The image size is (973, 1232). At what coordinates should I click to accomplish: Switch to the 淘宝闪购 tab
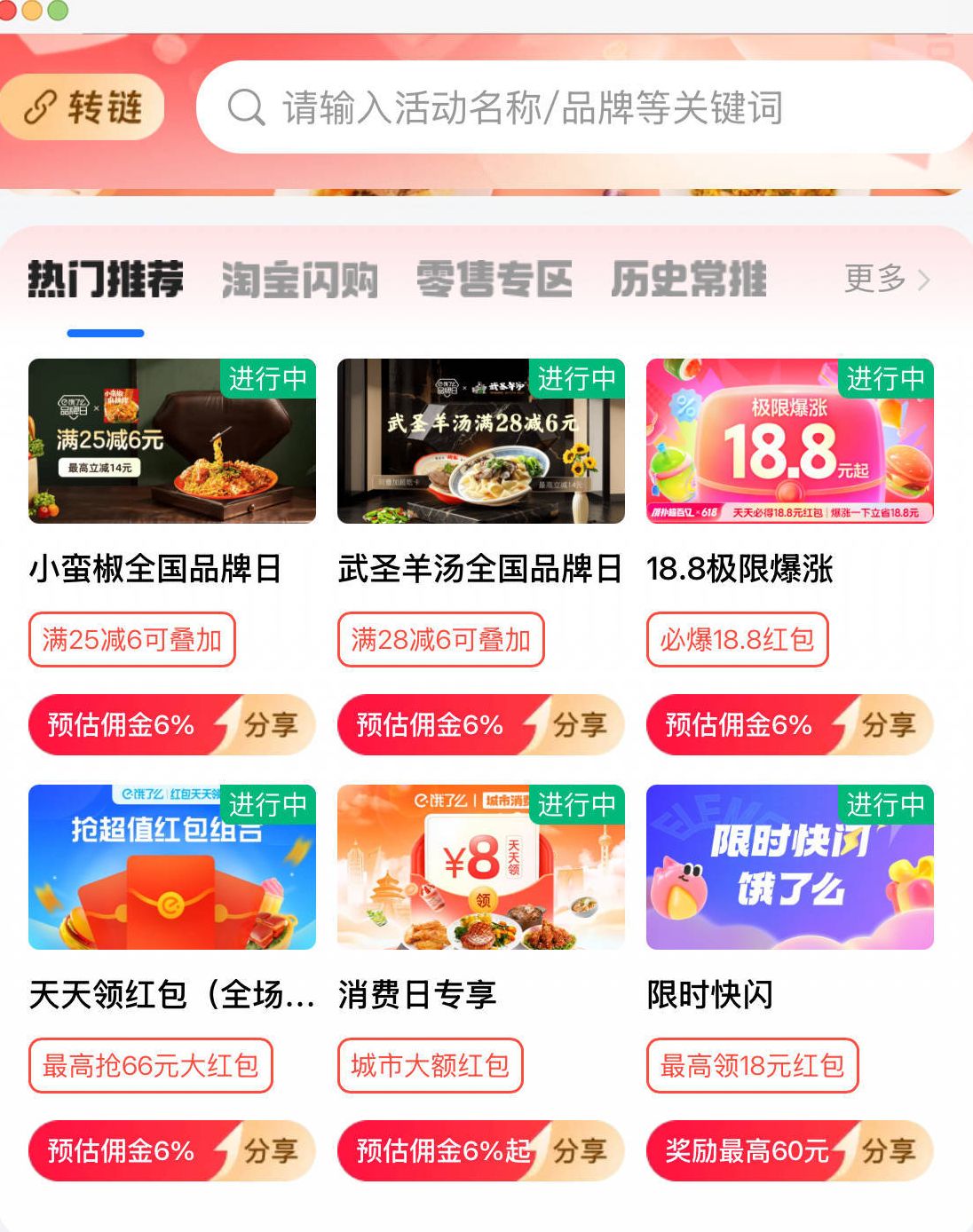tap(300, 280)
